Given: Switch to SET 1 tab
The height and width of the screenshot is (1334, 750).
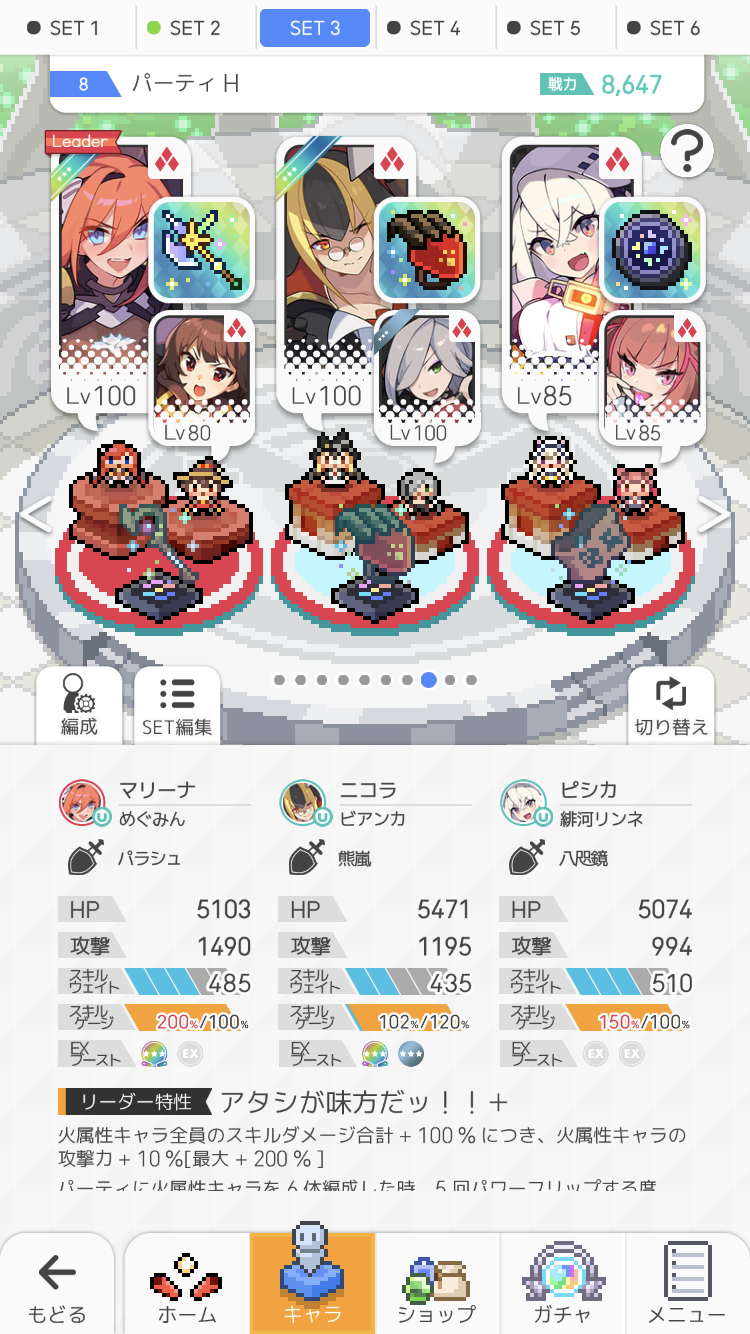Looking at the screenshot, I should click(x=69, y=28).
